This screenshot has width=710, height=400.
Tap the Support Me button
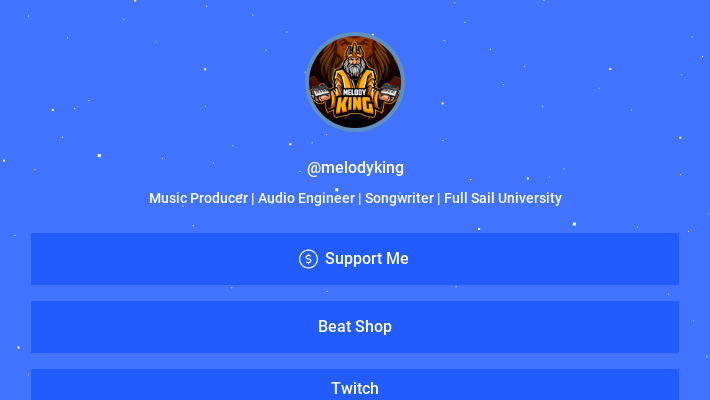point(354,259)
